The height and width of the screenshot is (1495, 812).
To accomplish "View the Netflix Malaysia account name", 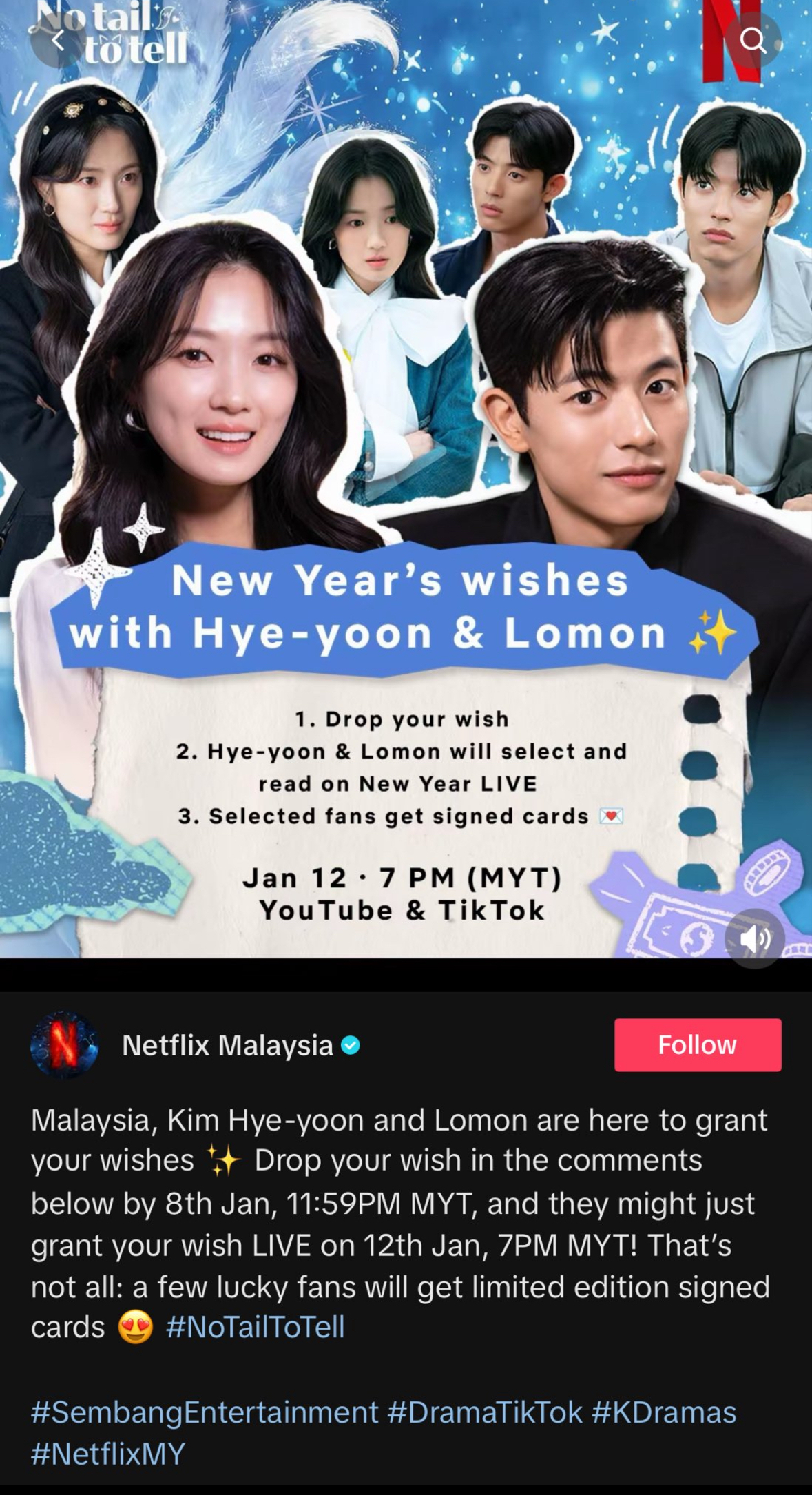I will (x=227, y=1045).
